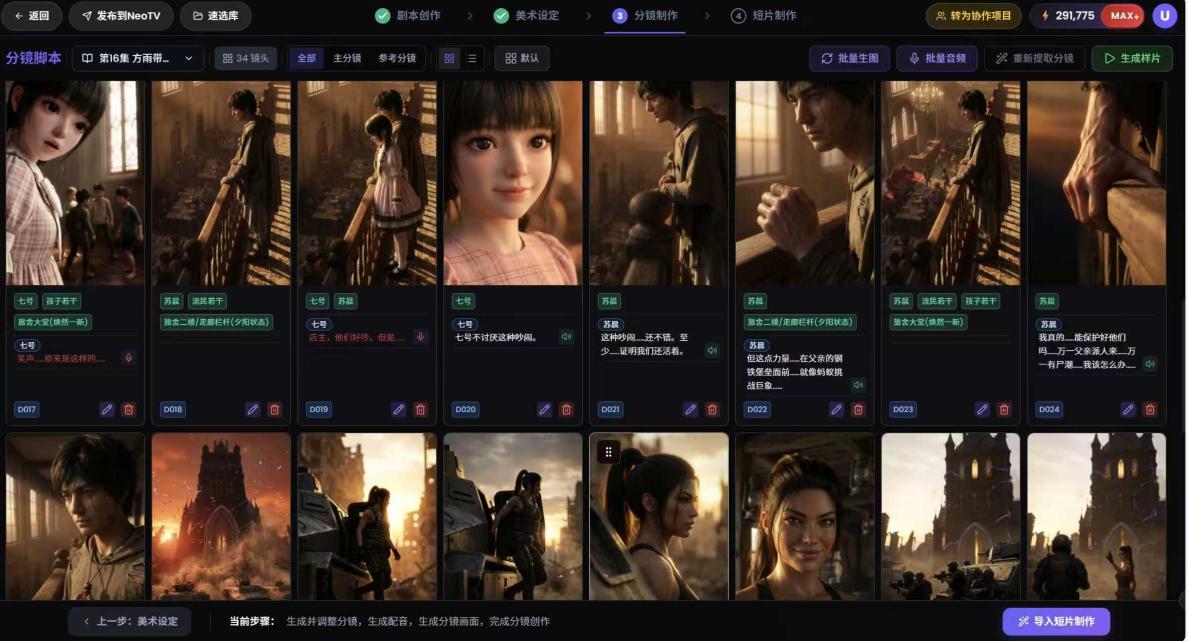Tap 导入短片制作 button
This screenshot has height=641, width=1188.
coord(1055,621)
